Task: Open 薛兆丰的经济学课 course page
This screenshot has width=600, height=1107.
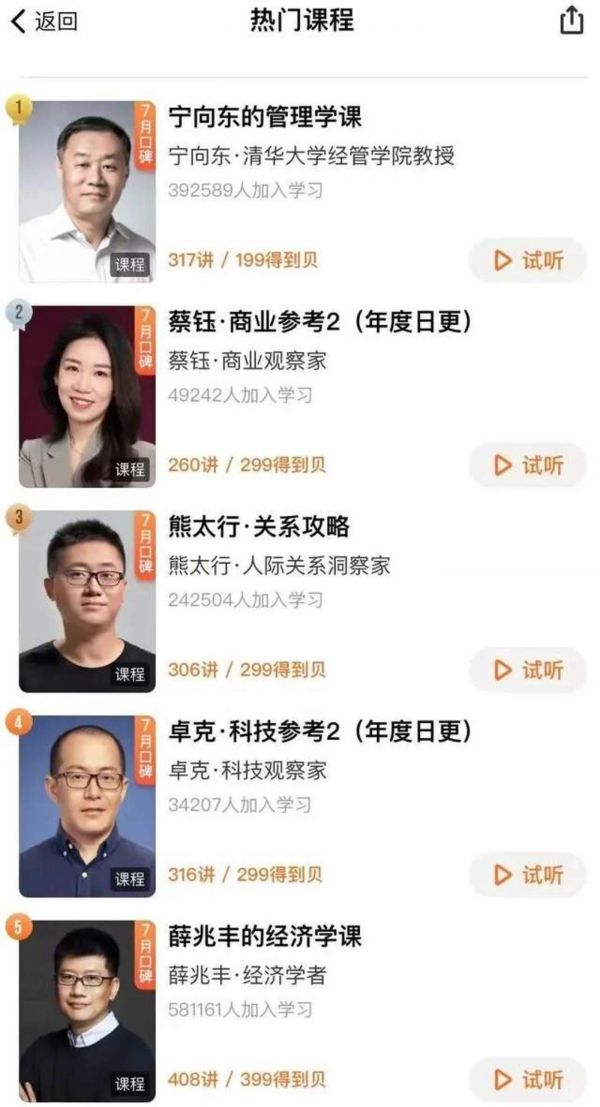Action: [265, 937]
